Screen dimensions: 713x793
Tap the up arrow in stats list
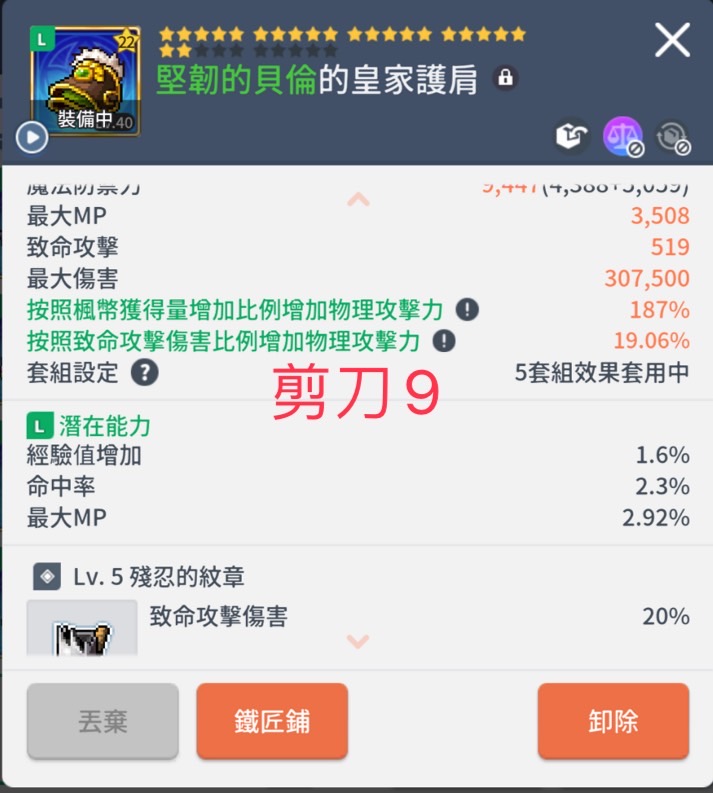coord(358,200)
